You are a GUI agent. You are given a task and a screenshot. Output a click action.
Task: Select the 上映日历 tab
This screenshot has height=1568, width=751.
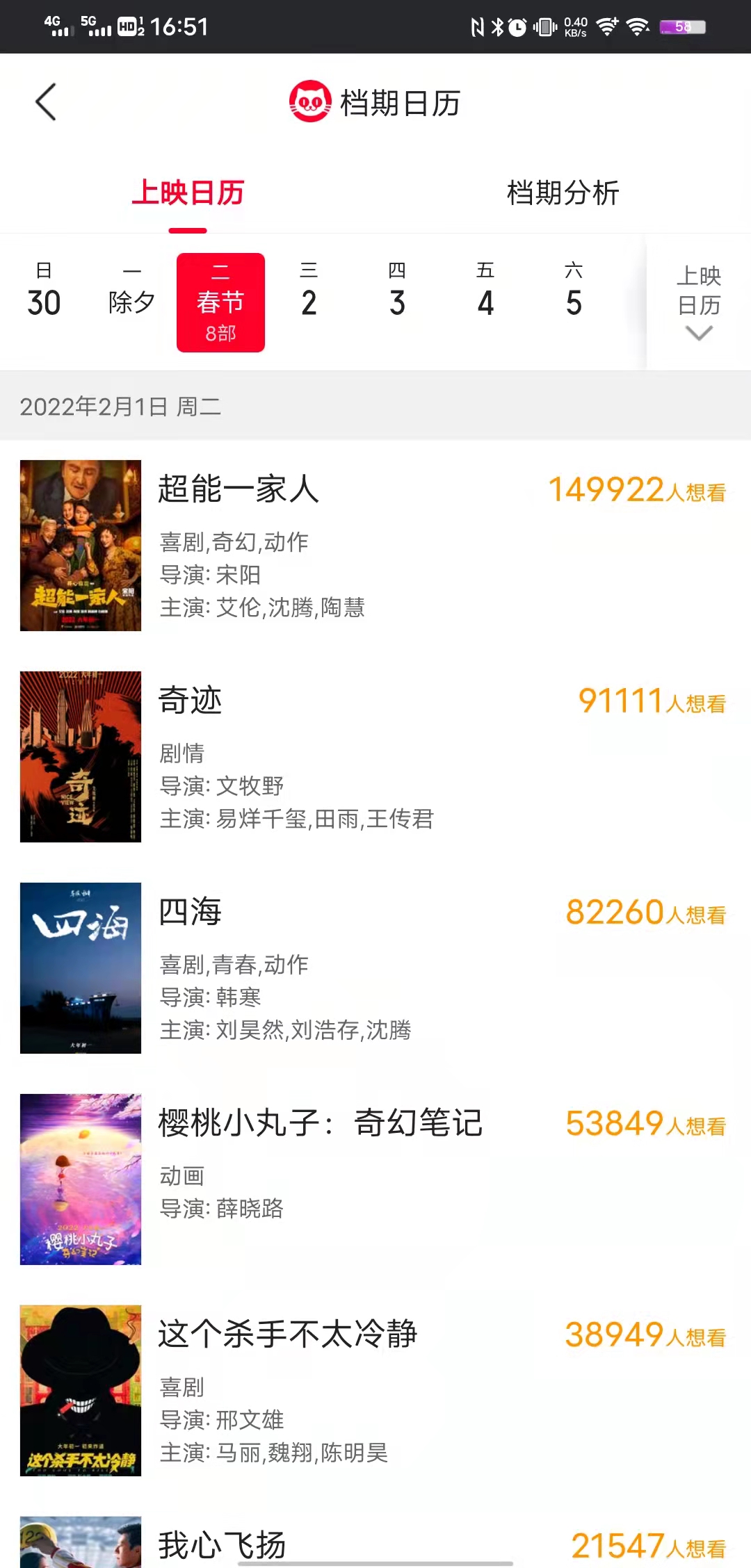(x=188, y=193)
